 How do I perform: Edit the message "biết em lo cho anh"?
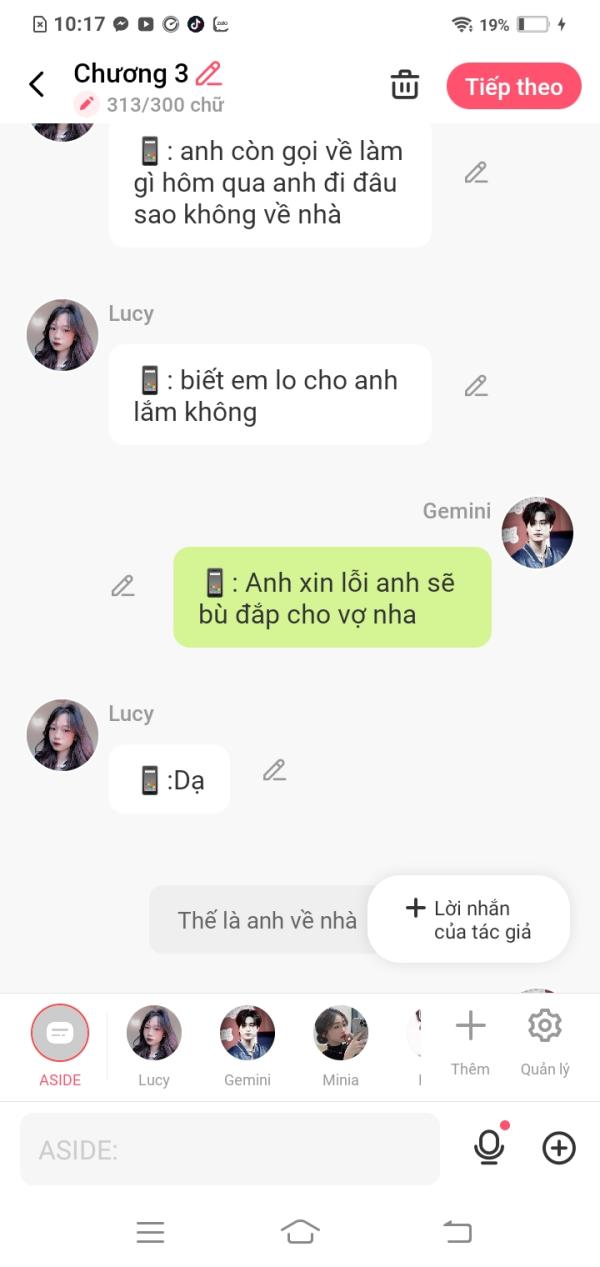coord(476,386)
